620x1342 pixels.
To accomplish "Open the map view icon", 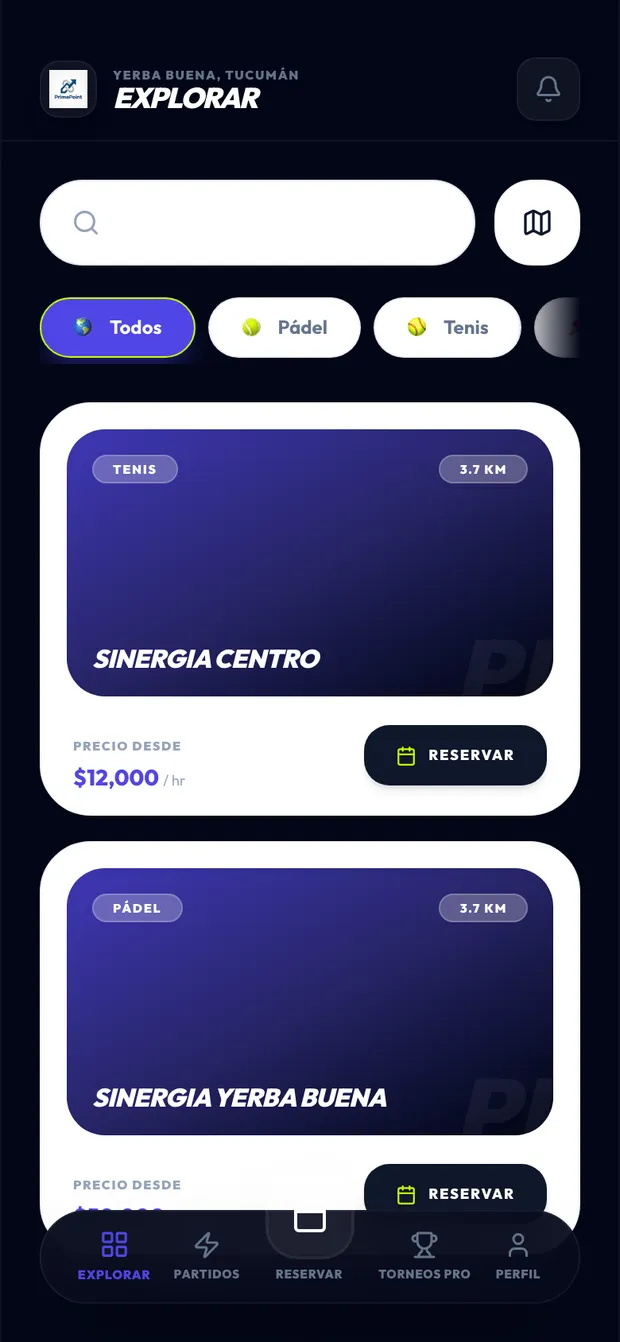I will [x=537, y=223].
